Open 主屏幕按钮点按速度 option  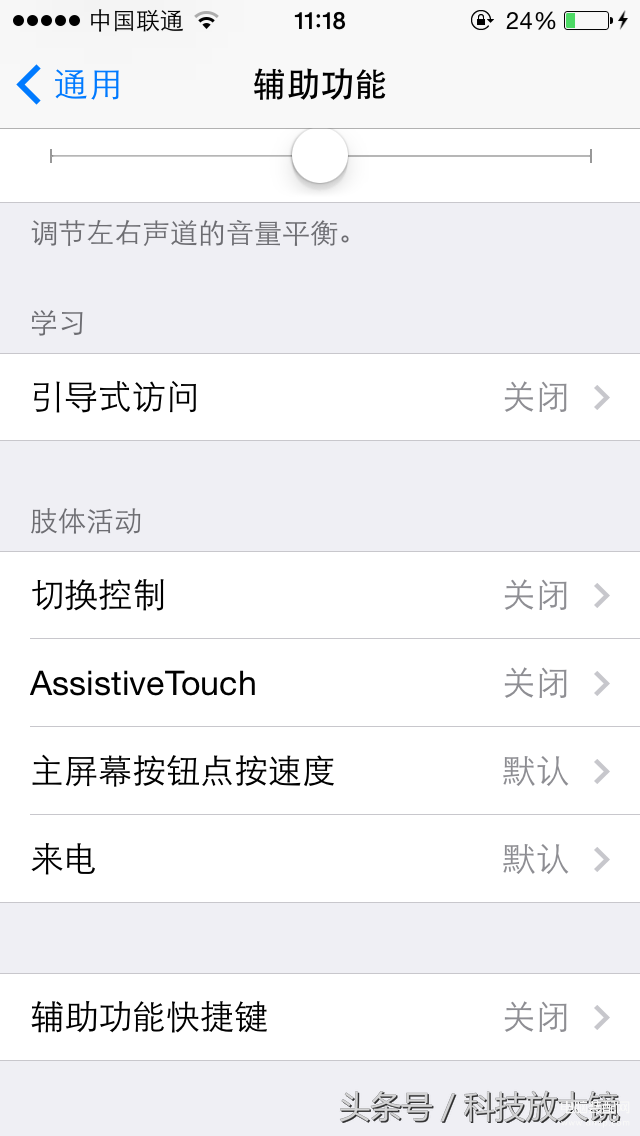(320, 771)
